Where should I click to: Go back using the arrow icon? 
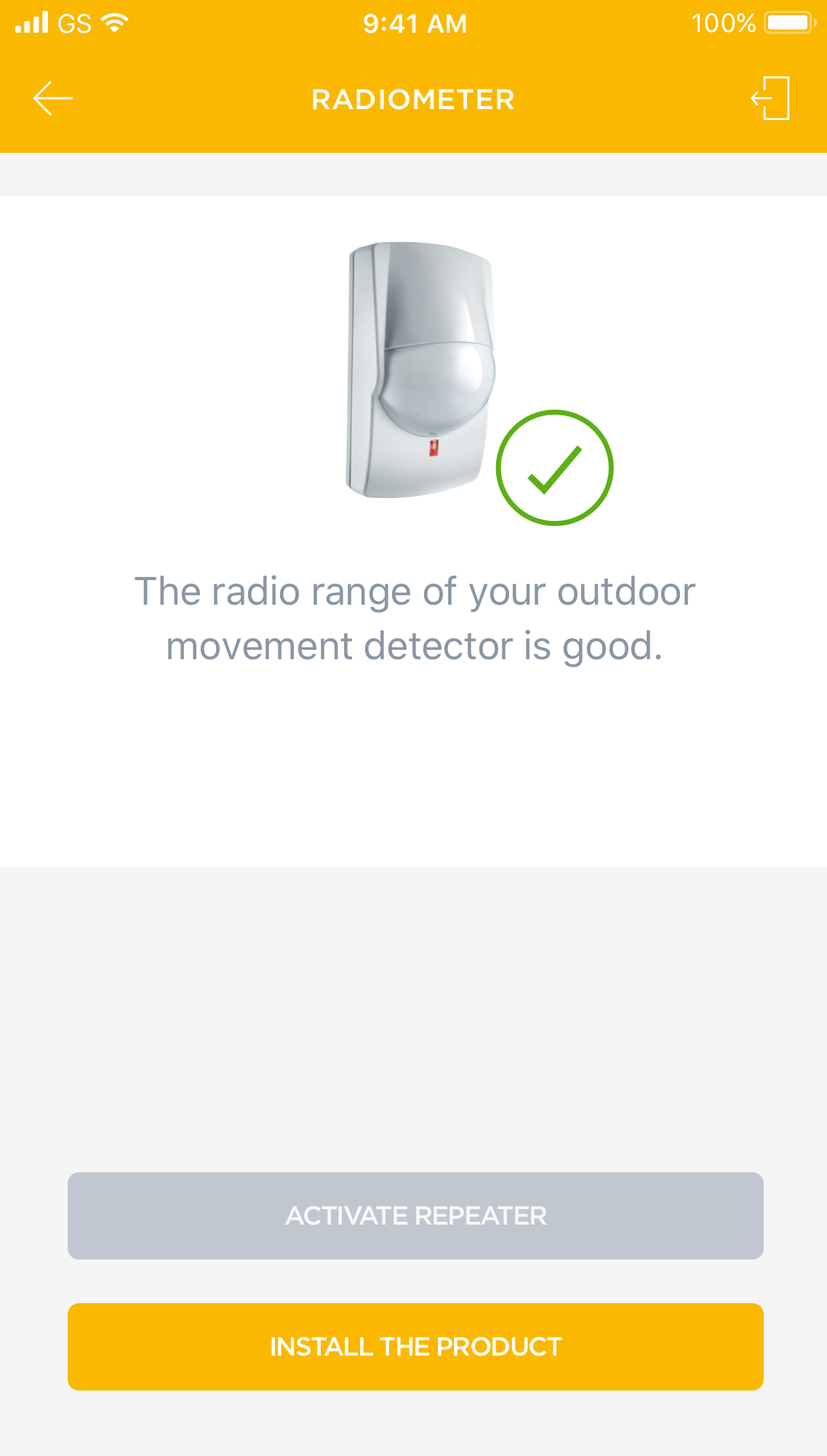[52, 98]
